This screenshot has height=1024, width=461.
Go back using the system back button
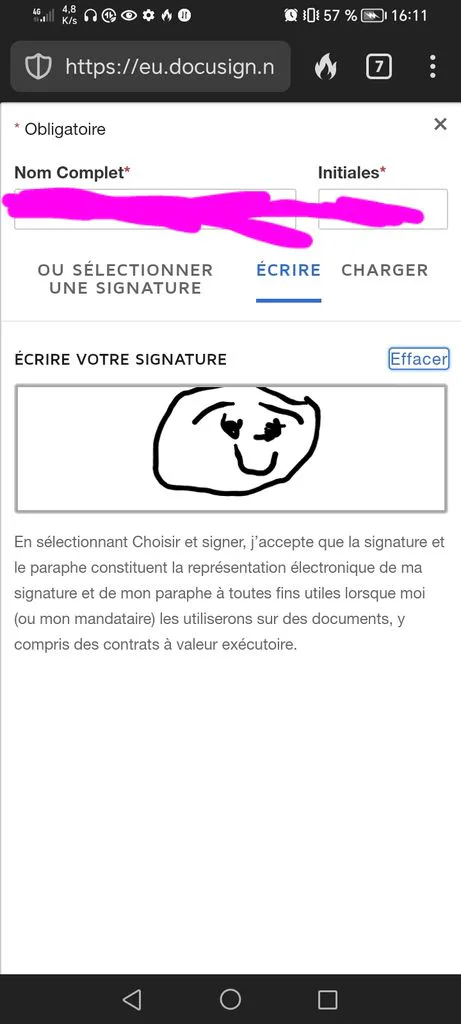tap(132, 999)
